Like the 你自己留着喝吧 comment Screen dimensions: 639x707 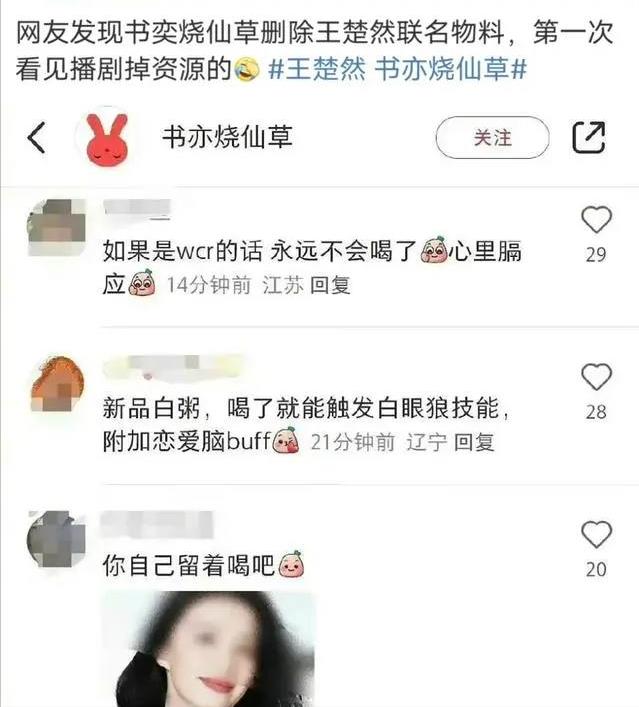596,535
